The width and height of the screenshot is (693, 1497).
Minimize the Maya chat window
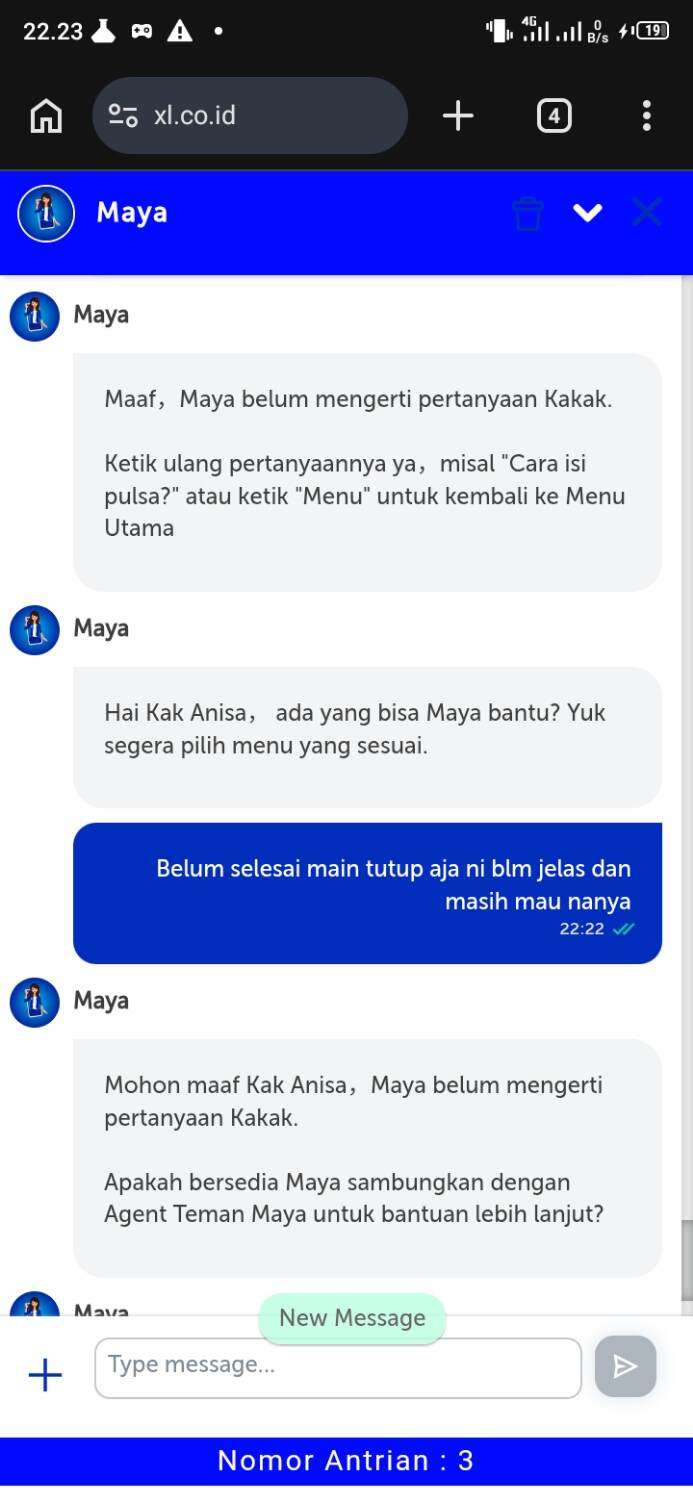[587, 213]
